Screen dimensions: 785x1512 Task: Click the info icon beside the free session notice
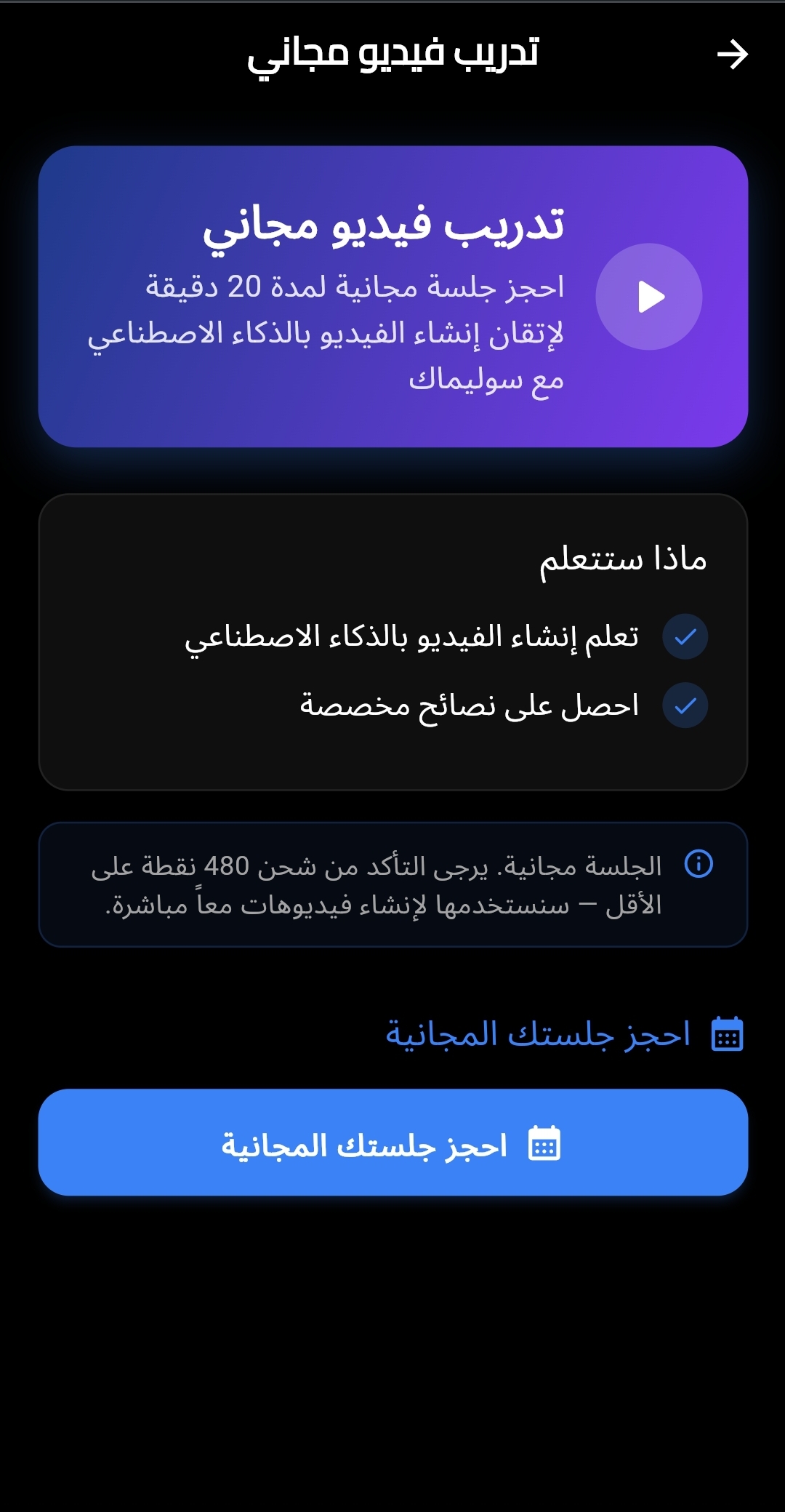[x=700, y=865]
